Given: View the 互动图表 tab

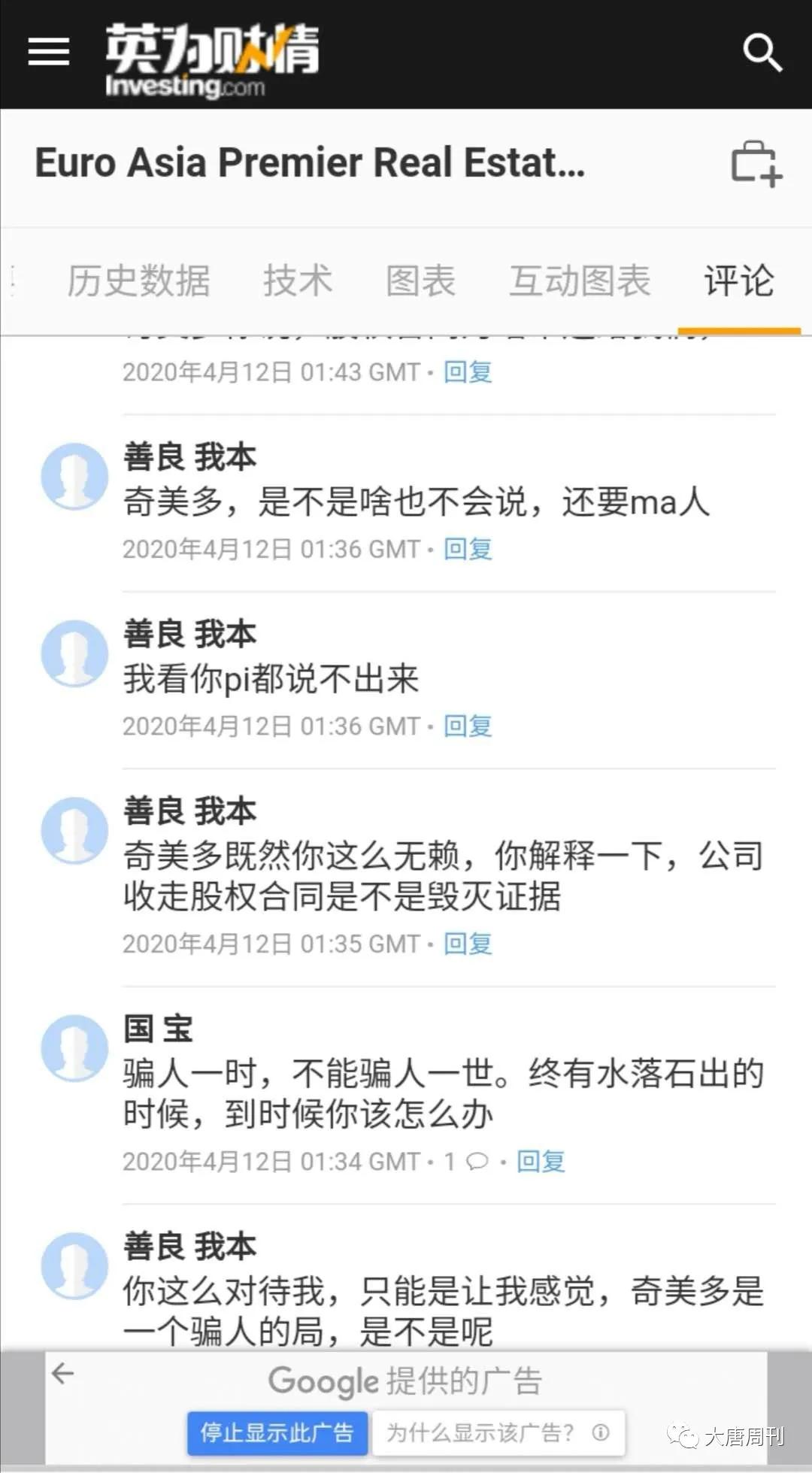Looking at the screenshot, I should [x=580, y=281].
